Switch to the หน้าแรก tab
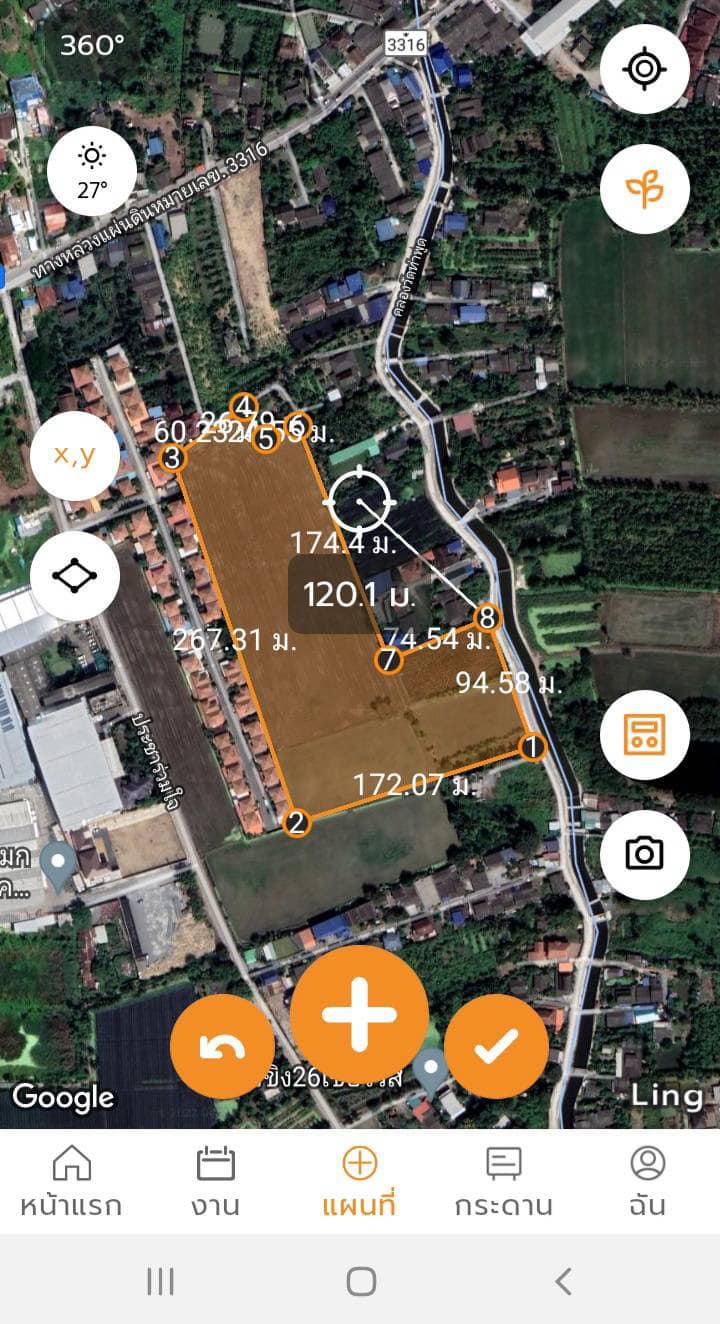Viewport: 720px width, 1324px height. (71, 1182)
